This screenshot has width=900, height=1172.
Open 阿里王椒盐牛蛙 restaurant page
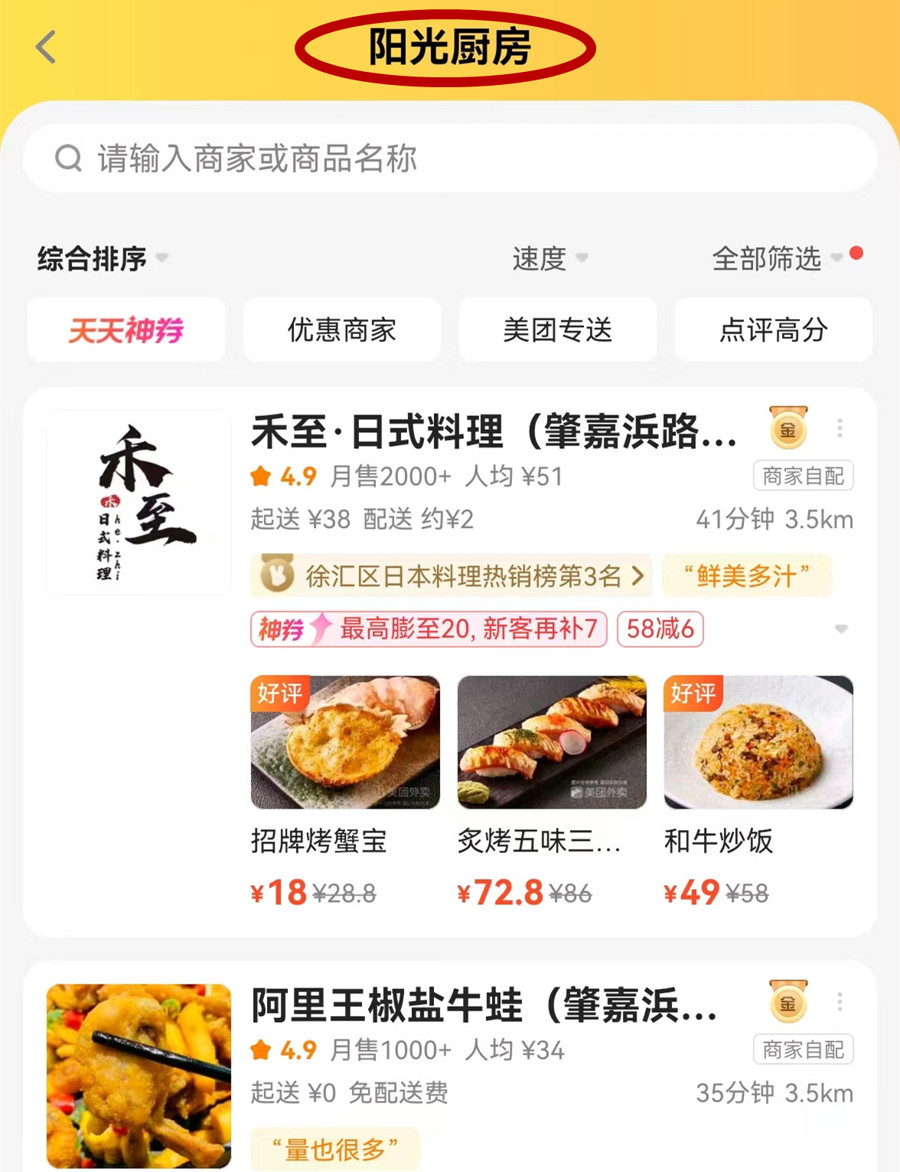[x=484, y=1006]
